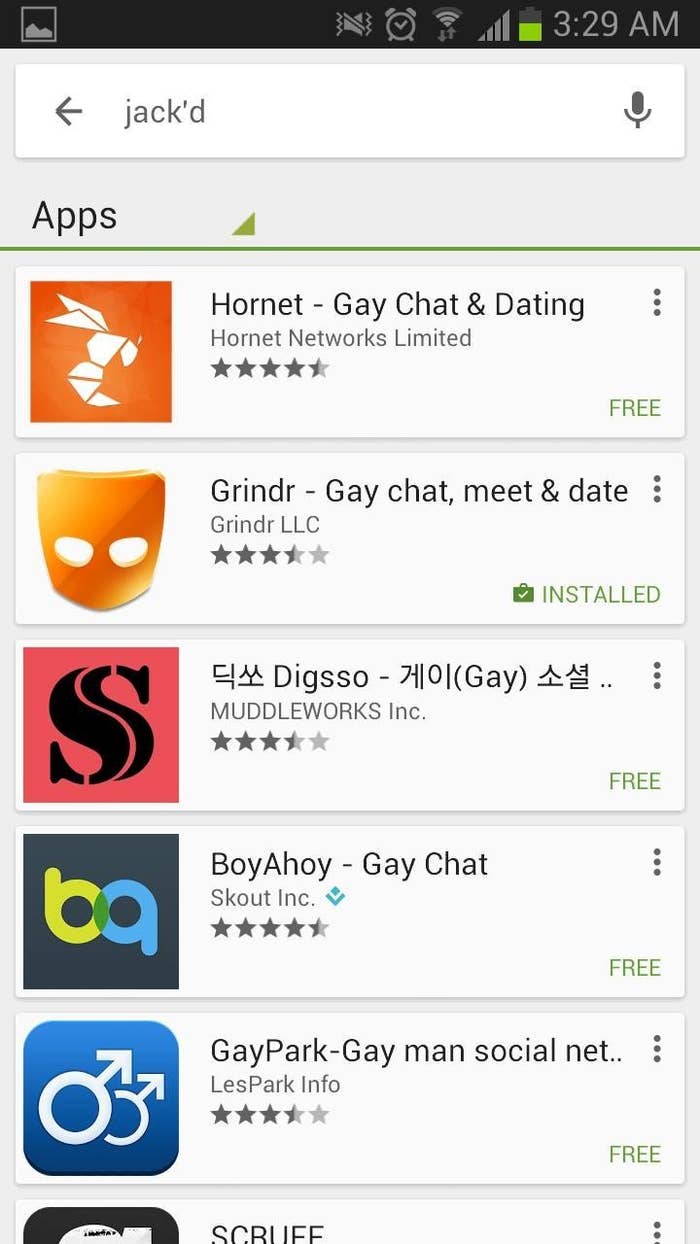Open GayPark social network listing
The height and width of the screenshot is (1244, 700).
pyautogui.click(x=350, y=1099)
